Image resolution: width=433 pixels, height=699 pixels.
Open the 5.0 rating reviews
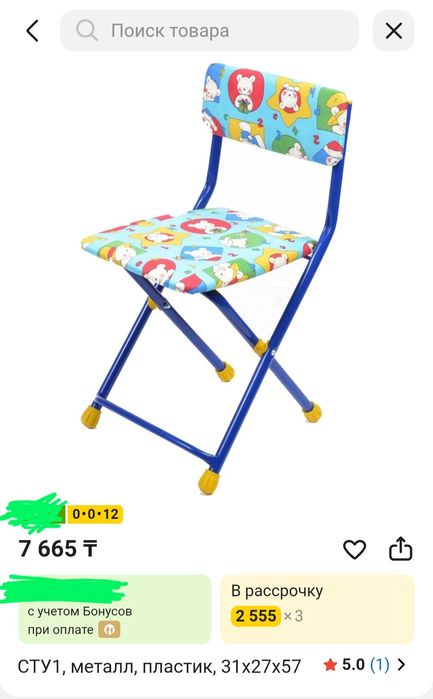pos(364,665)
